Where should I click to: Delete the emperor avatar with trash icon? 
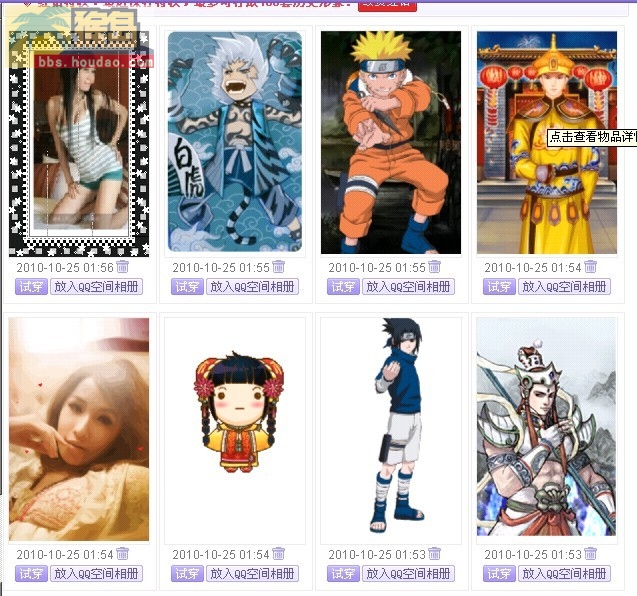coord(591,267)
